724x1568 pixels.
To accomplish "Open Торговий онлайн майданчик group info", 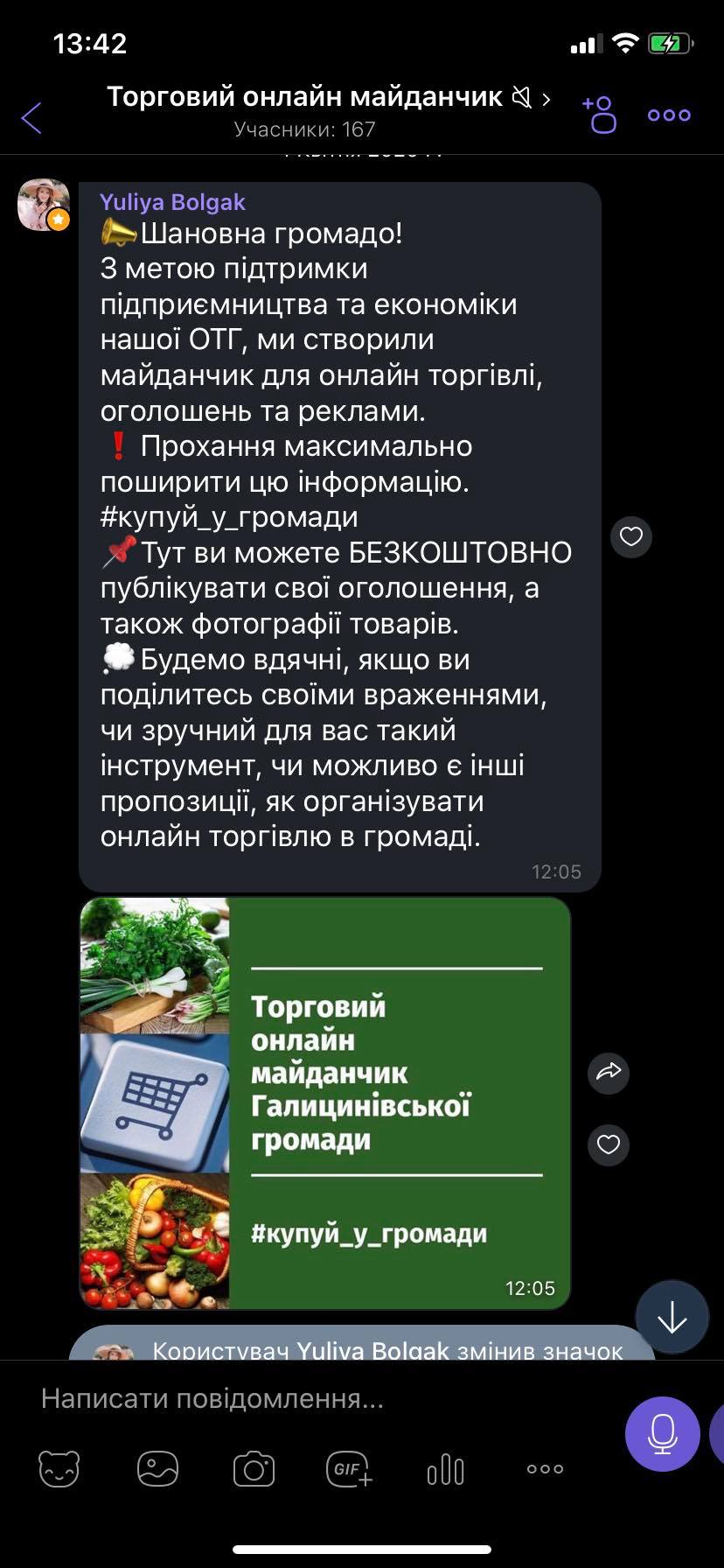I will (305, 97).
